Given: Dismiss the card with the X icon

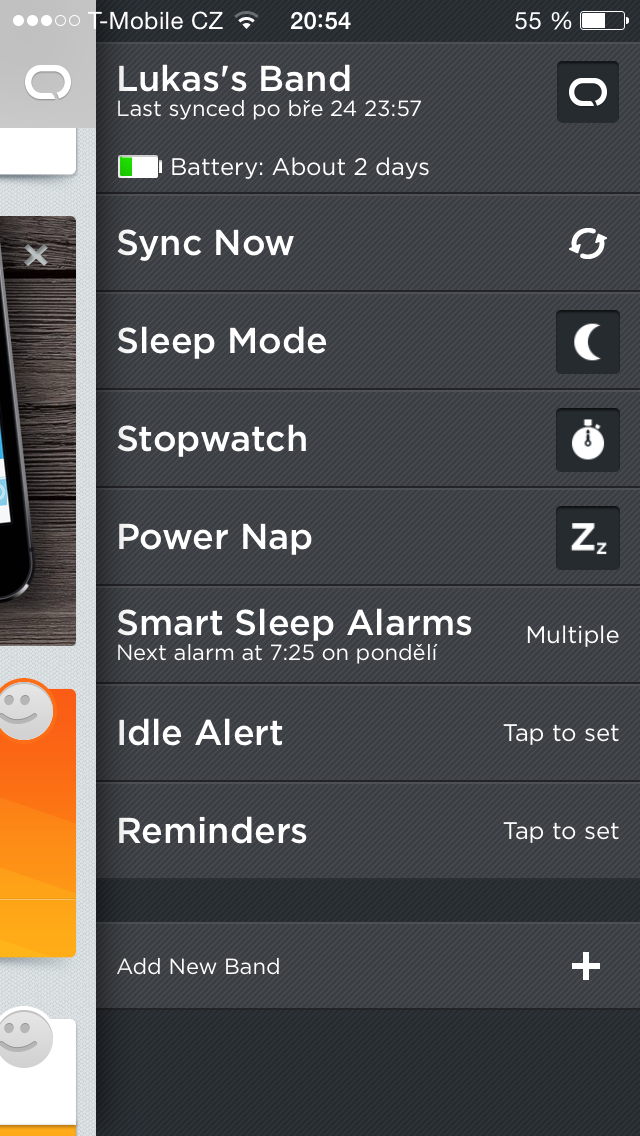Looking at the screenshot, I should pyautogui.click(x=36, y=256).
